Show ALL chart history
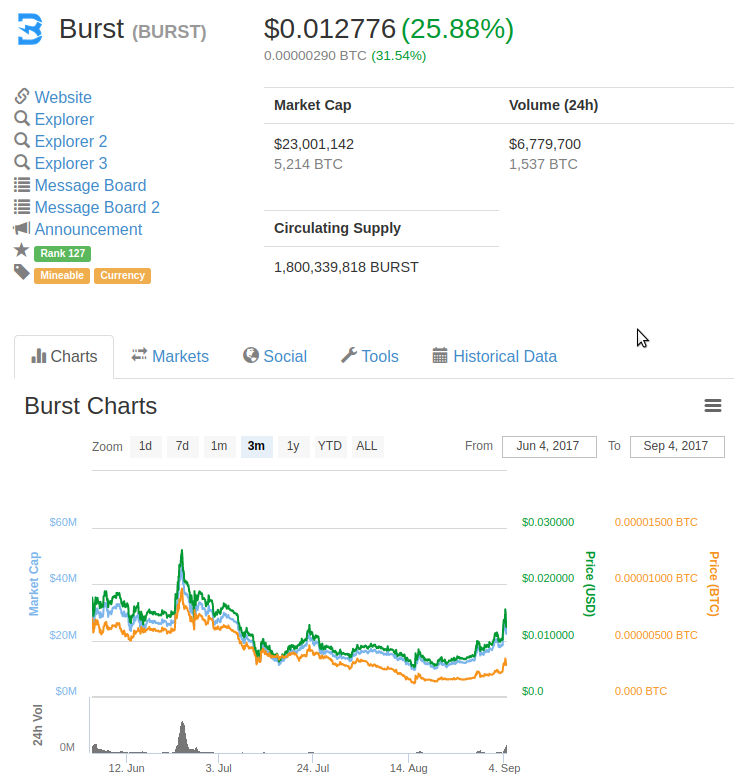The height and width of the screenshot is (784, 739). point(367,446)
